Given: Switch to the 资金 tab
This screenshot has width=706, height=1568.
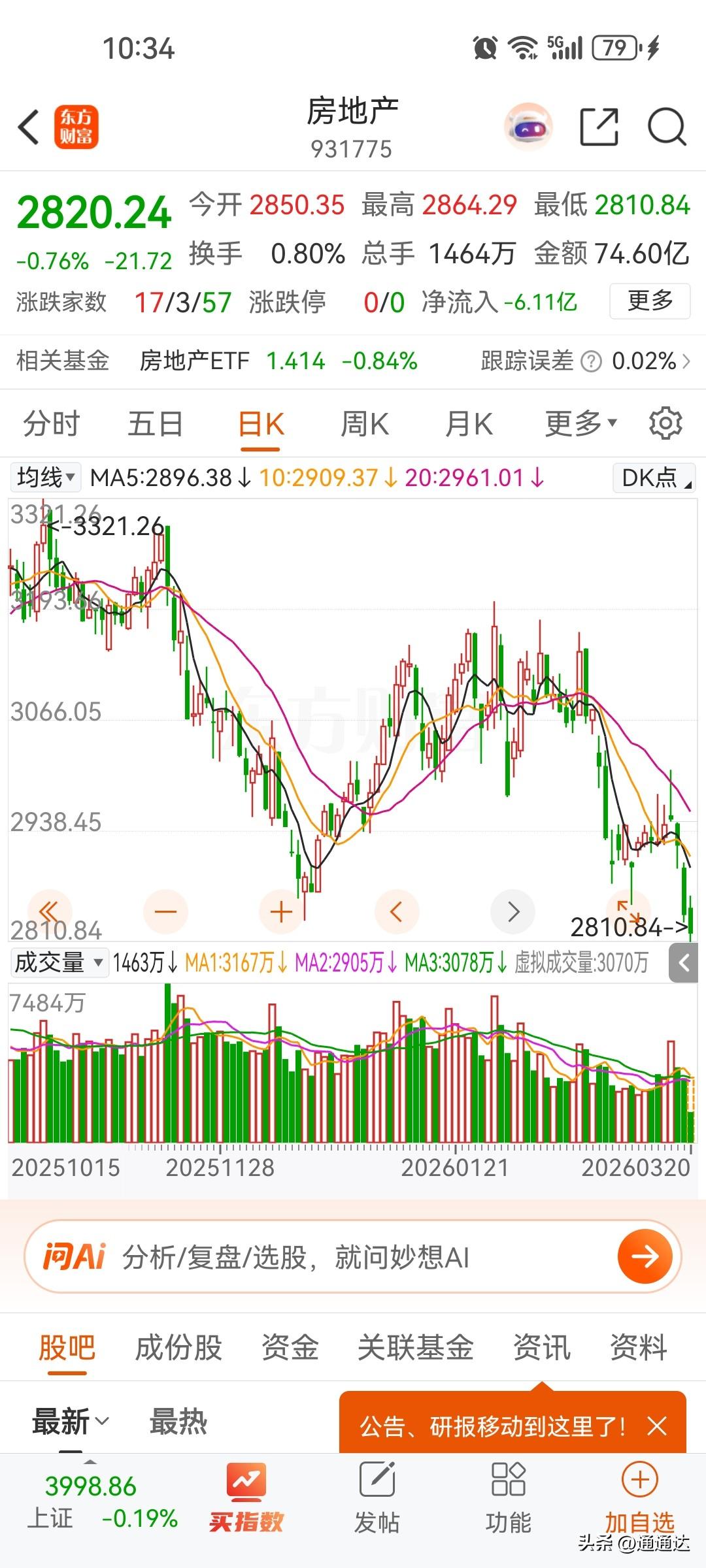Looking at the screenshot, I should pyautogui.click(x=290, y=1347).
